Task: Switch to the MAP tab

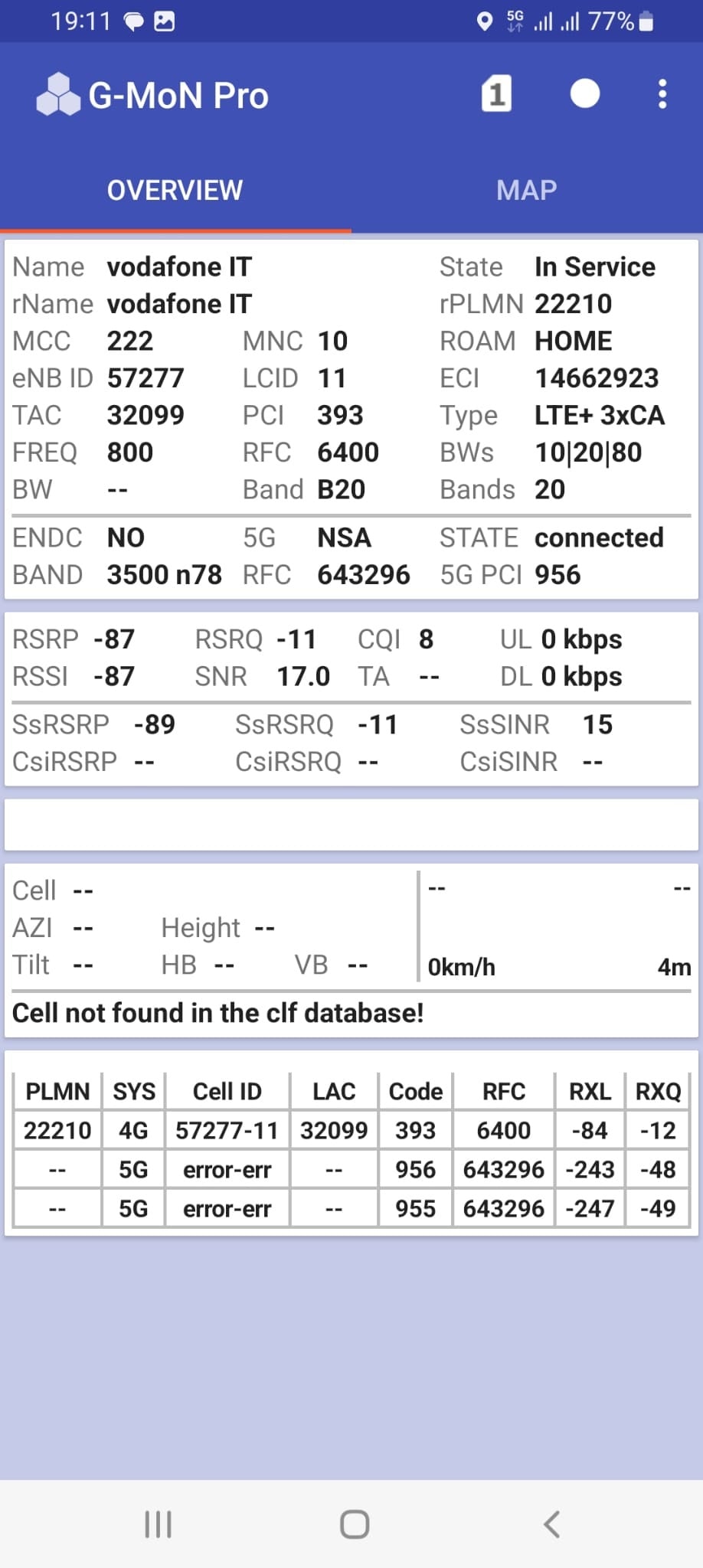Action: click(x=527, y=190)
